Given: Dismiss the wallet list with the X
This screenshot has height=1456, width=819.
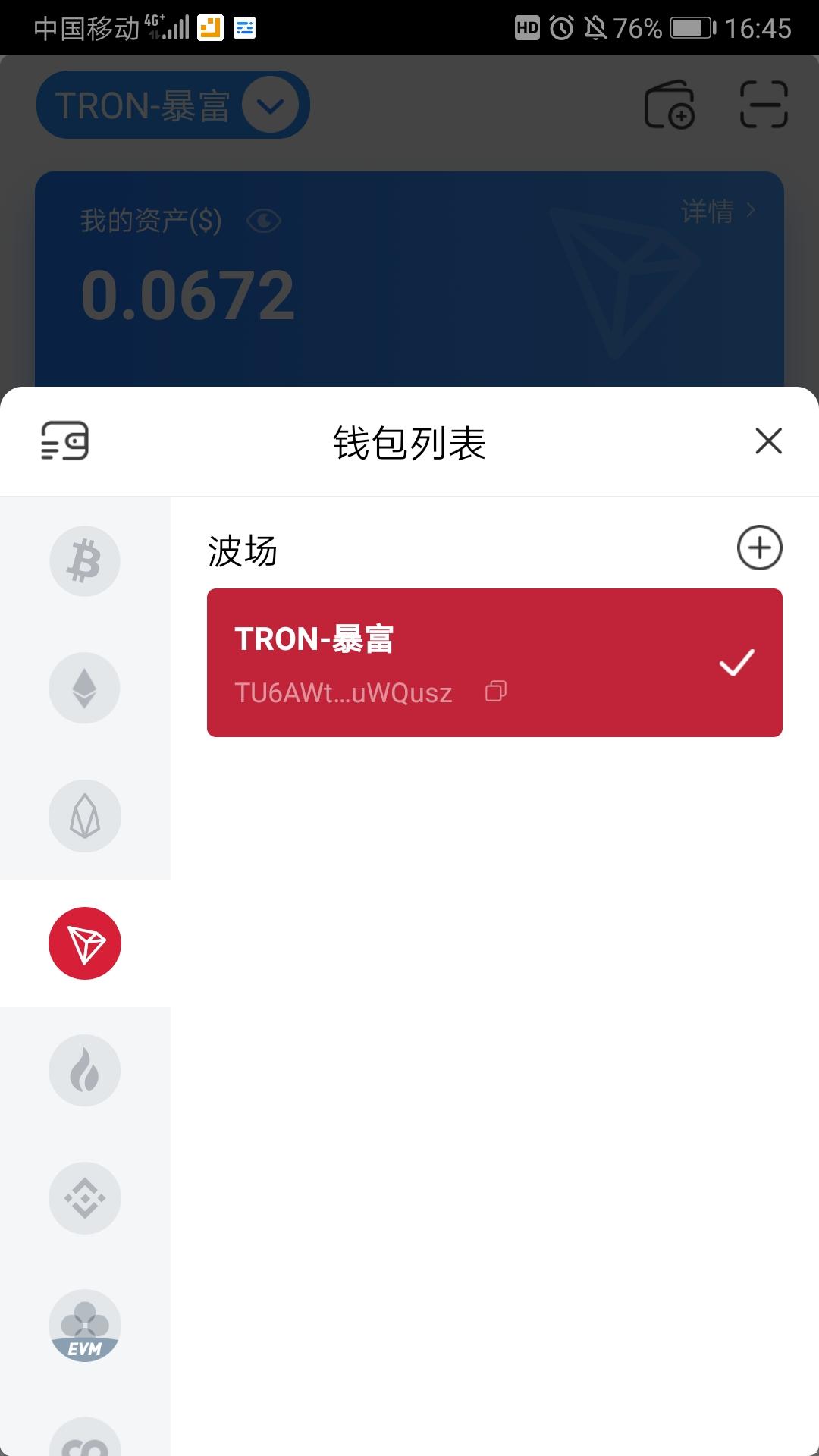Looking at the screenshot, I should click(x=769, y=442).
